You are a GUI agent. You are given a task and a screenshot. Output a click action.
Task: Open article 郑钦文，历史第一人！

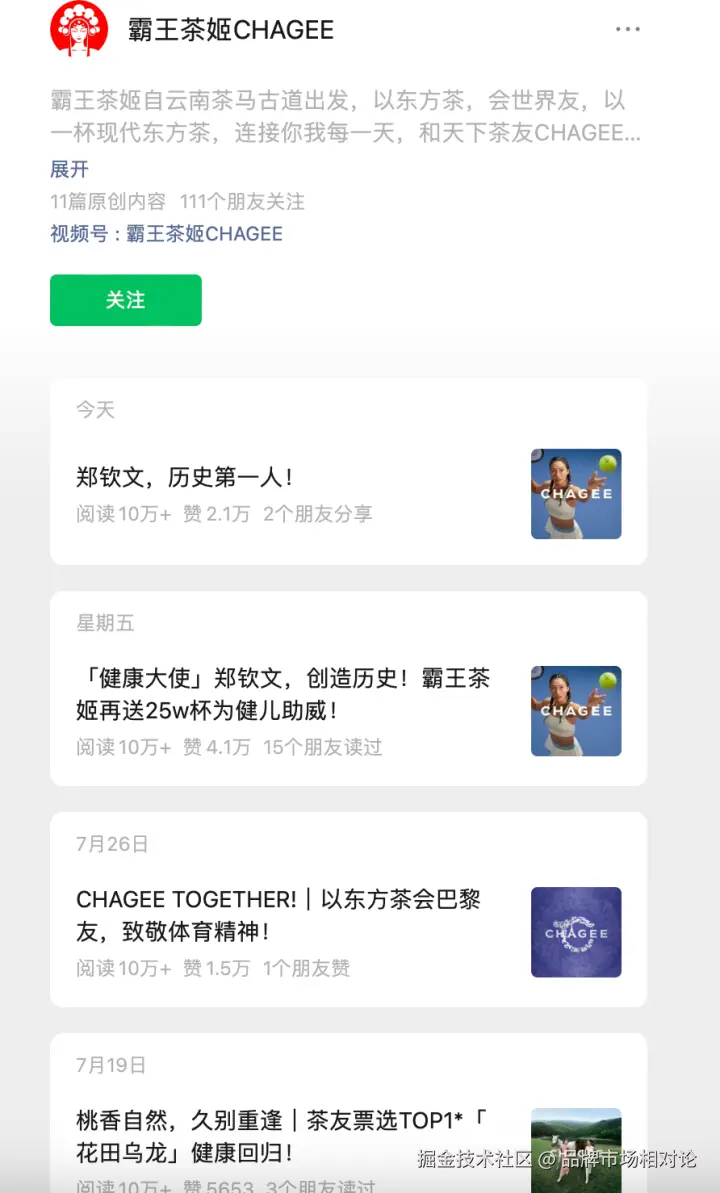[x=184, y=478]
